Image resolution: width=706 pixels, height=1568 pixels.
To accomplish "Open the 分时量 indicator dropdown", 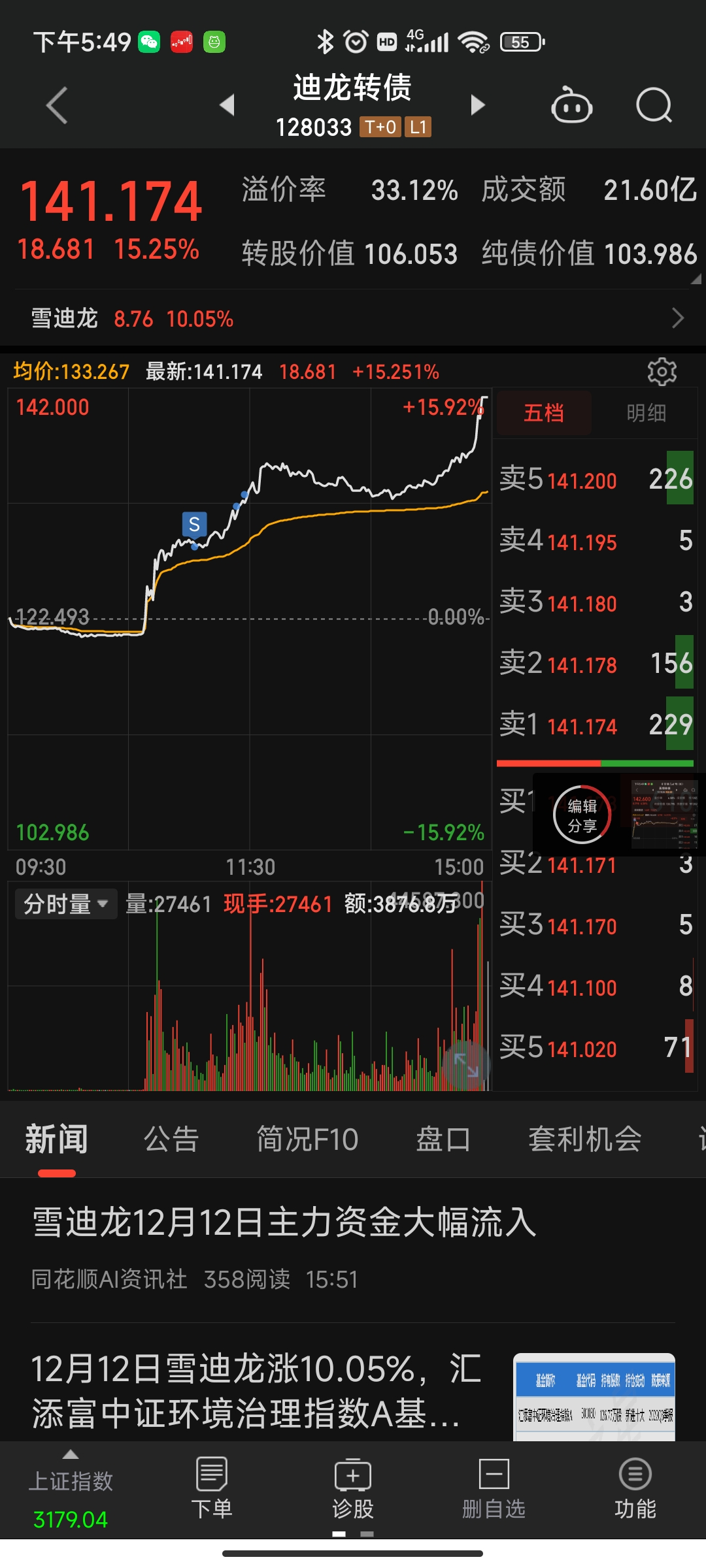I will (65, 904).
